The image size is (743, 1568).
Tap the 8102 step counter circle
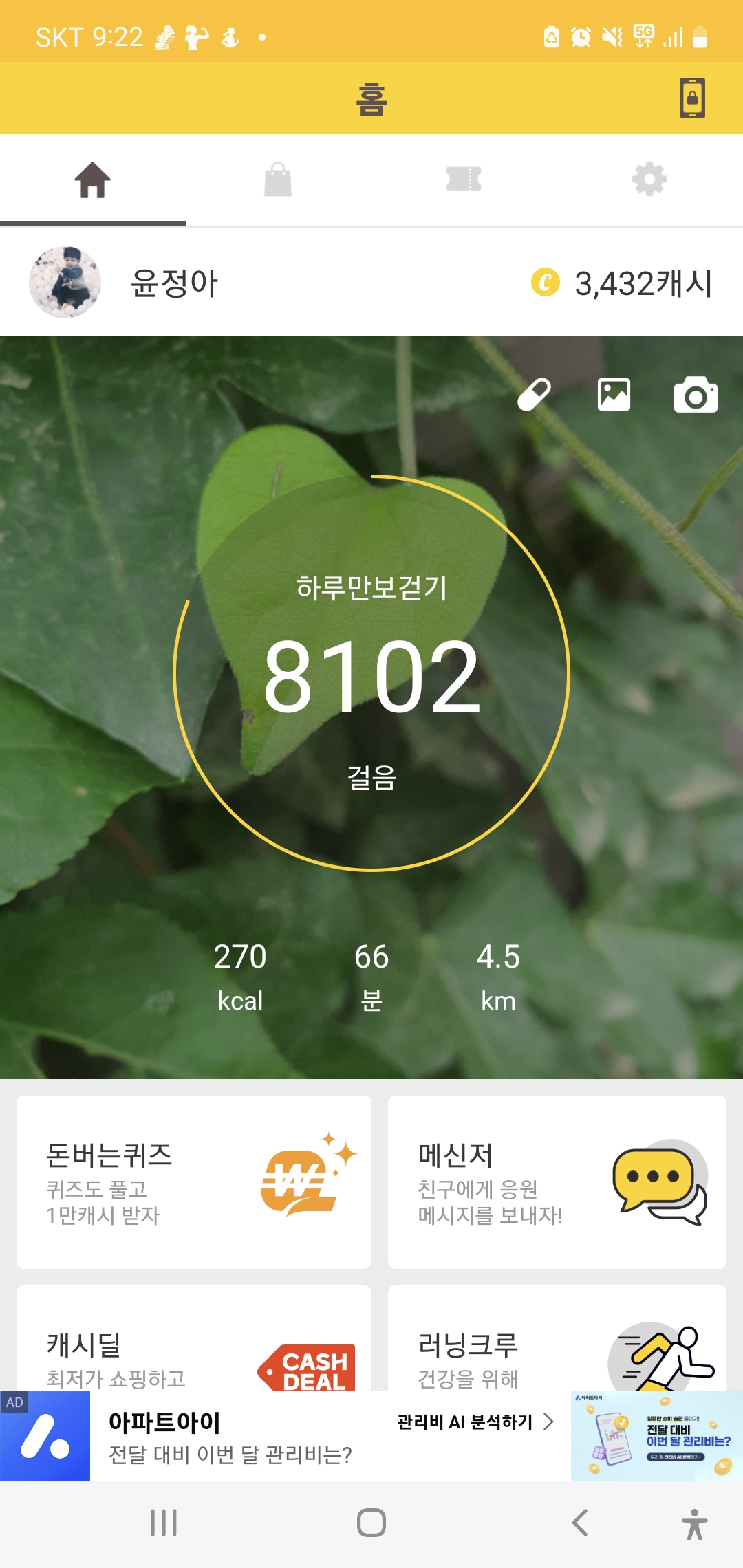tap(371, 674)
